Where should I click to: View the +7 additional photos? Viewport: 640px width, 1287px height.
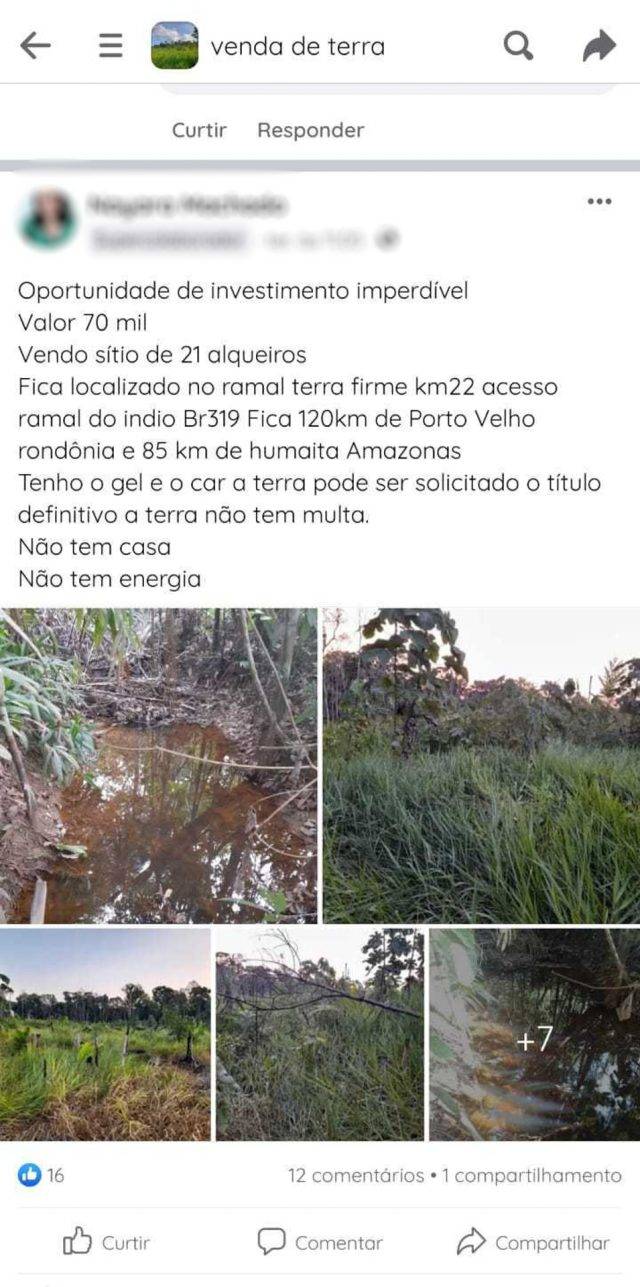tap(534, 1034)
